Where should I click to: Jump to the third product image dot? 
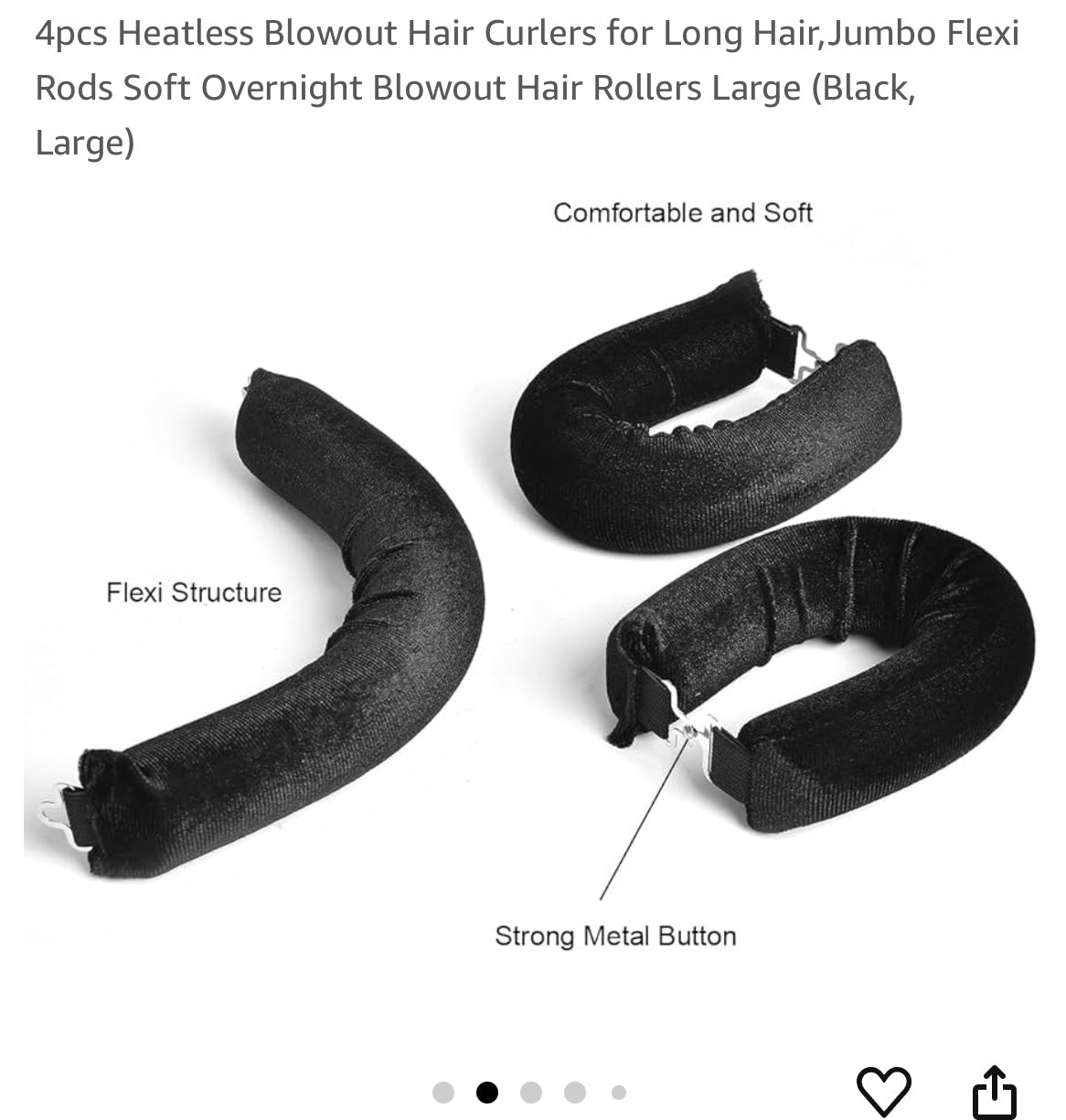pos(531,1093)
